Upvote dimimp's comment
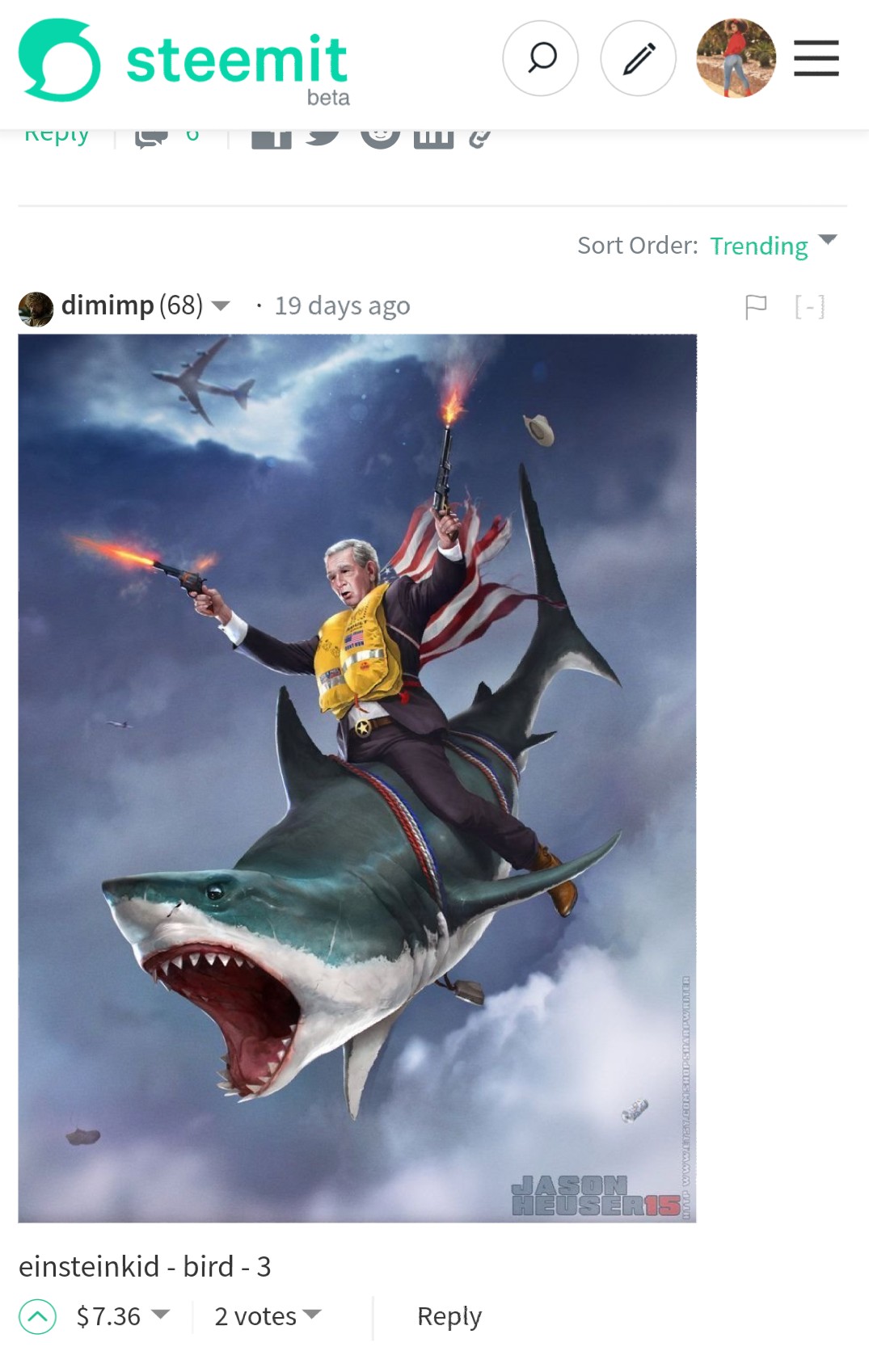Screen dimensions: 869x1372 pos(37,1316)
